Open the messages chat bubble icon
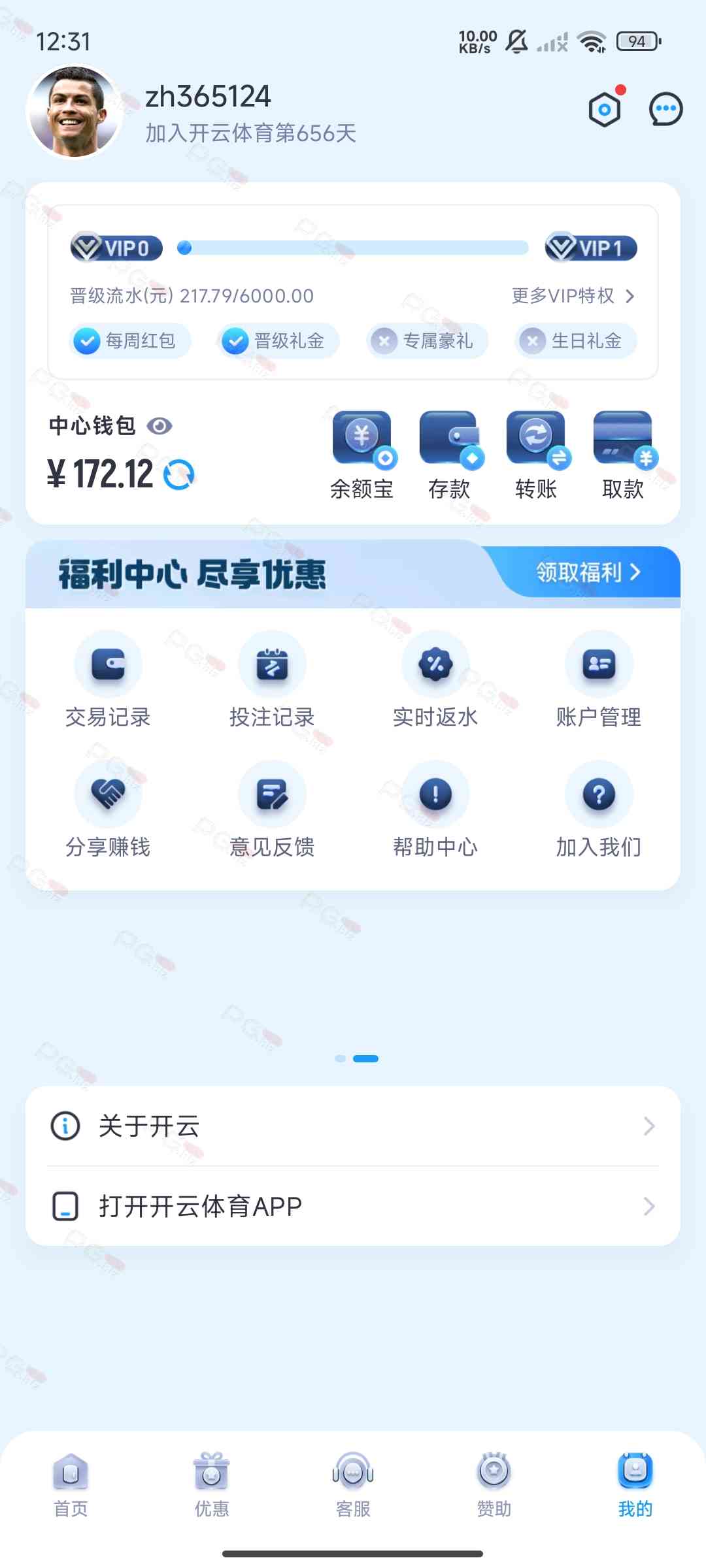This screenshot has height=1568, width=706. (665, 110)
